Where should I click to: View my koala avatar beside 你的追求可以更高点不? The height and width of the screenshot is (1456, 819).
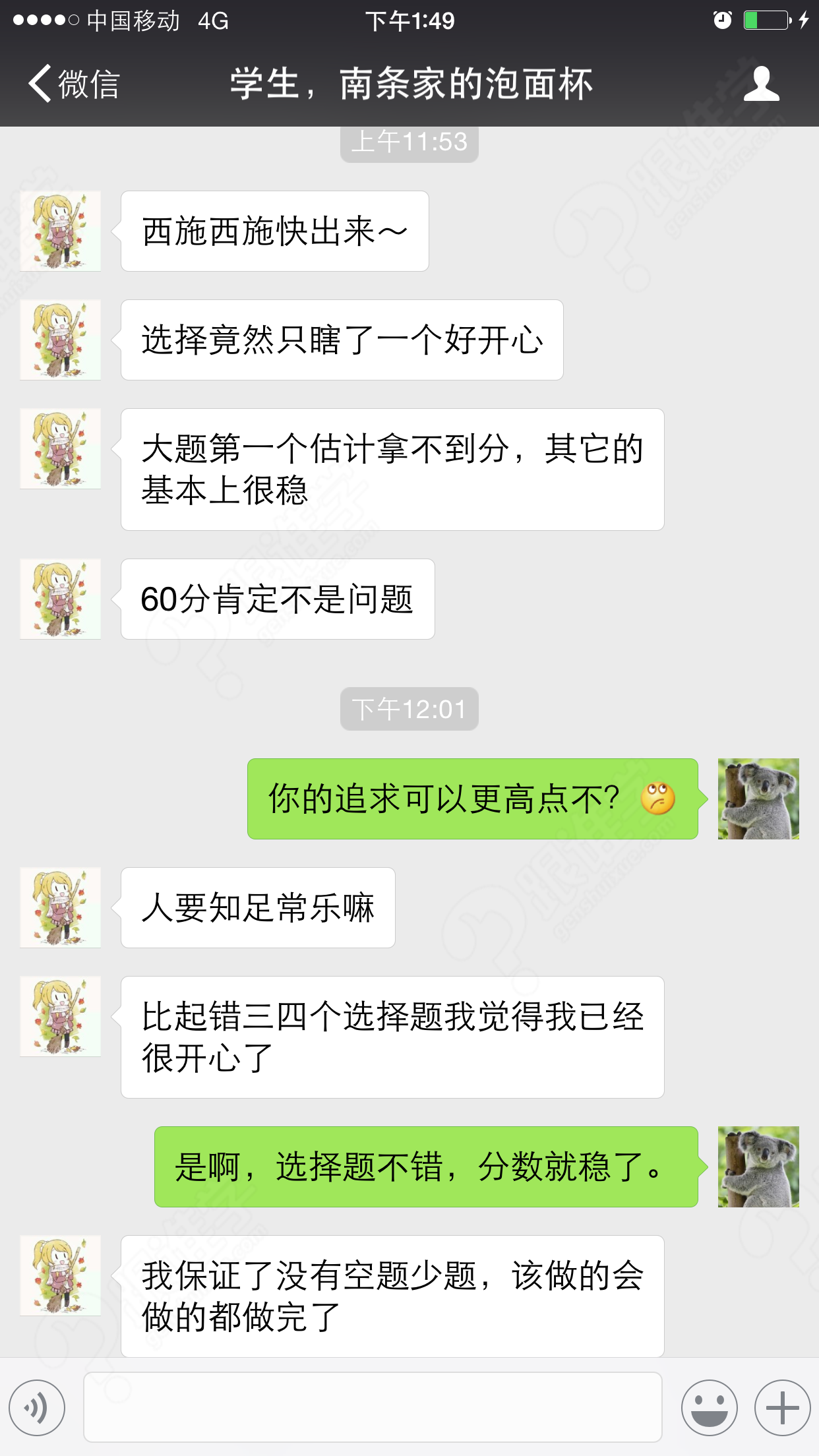(758, 799)
